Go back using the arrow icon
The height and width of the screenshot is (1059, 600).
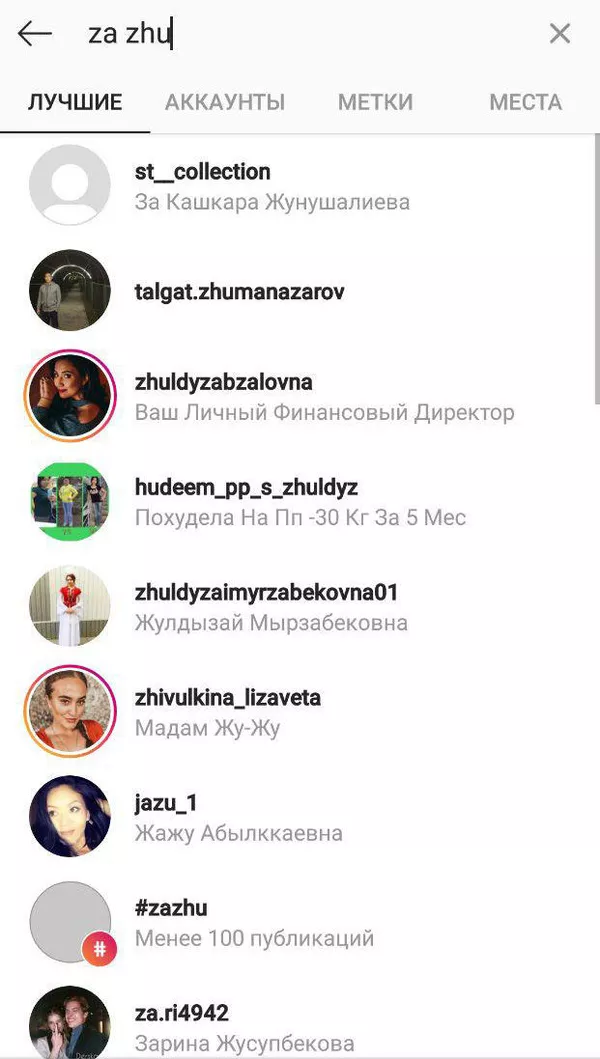[x=35, y=34]
